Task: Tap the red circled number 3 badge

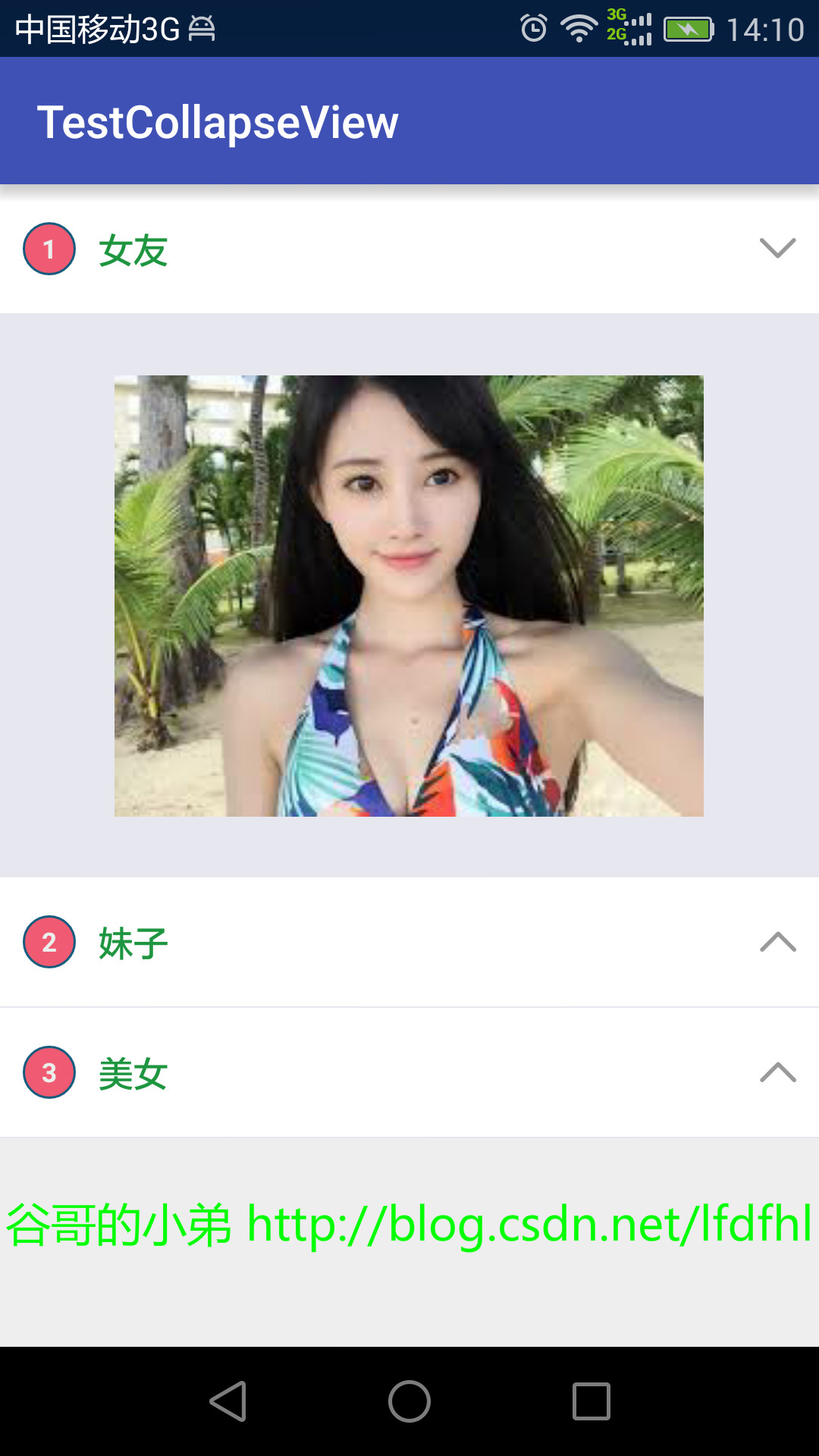Action: click(49, 1072)
